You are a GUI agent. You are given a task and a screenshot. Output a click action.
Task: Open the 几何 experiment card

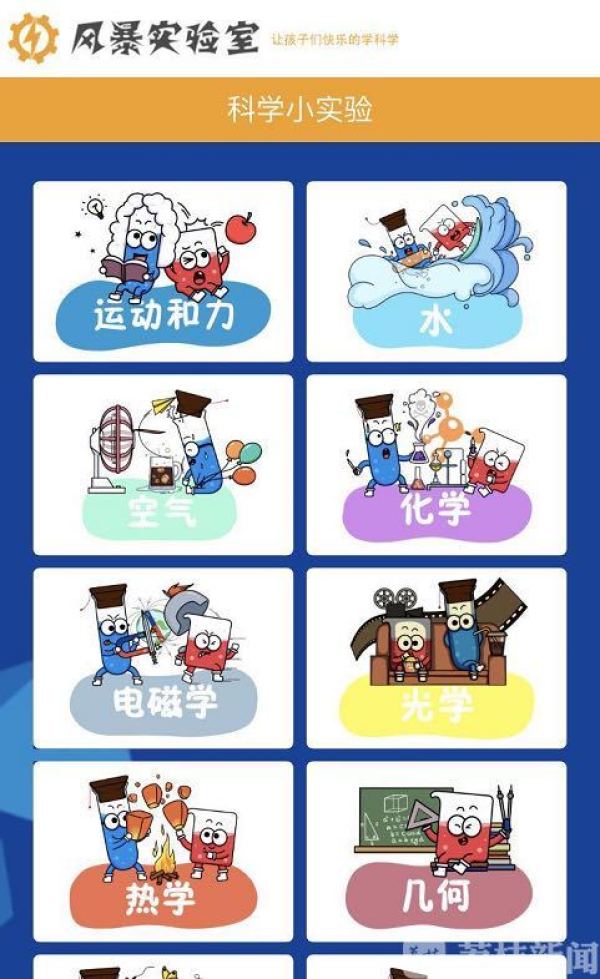click(436, 851)
